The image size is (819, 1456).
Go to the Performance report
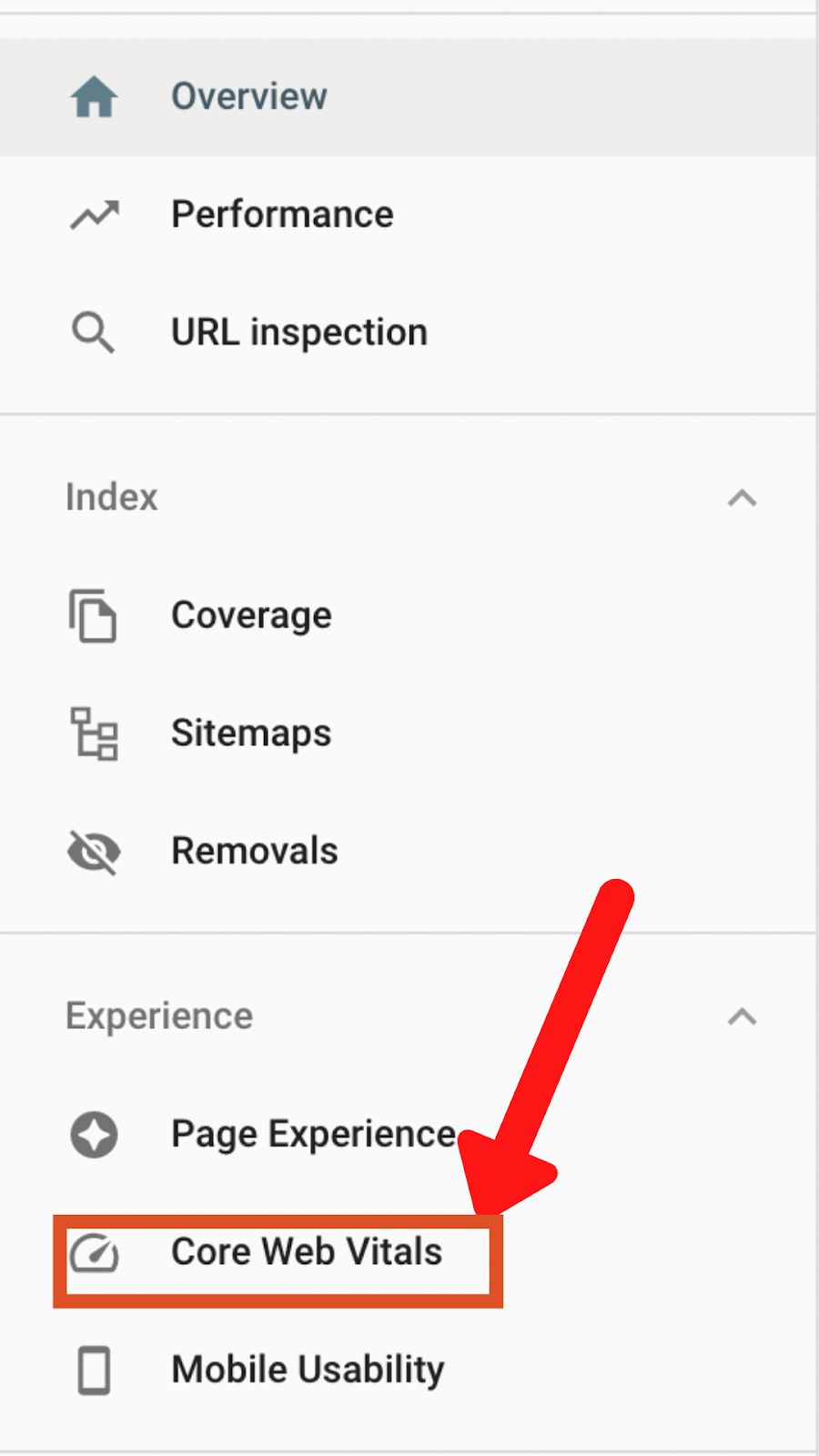coord(282,215)
